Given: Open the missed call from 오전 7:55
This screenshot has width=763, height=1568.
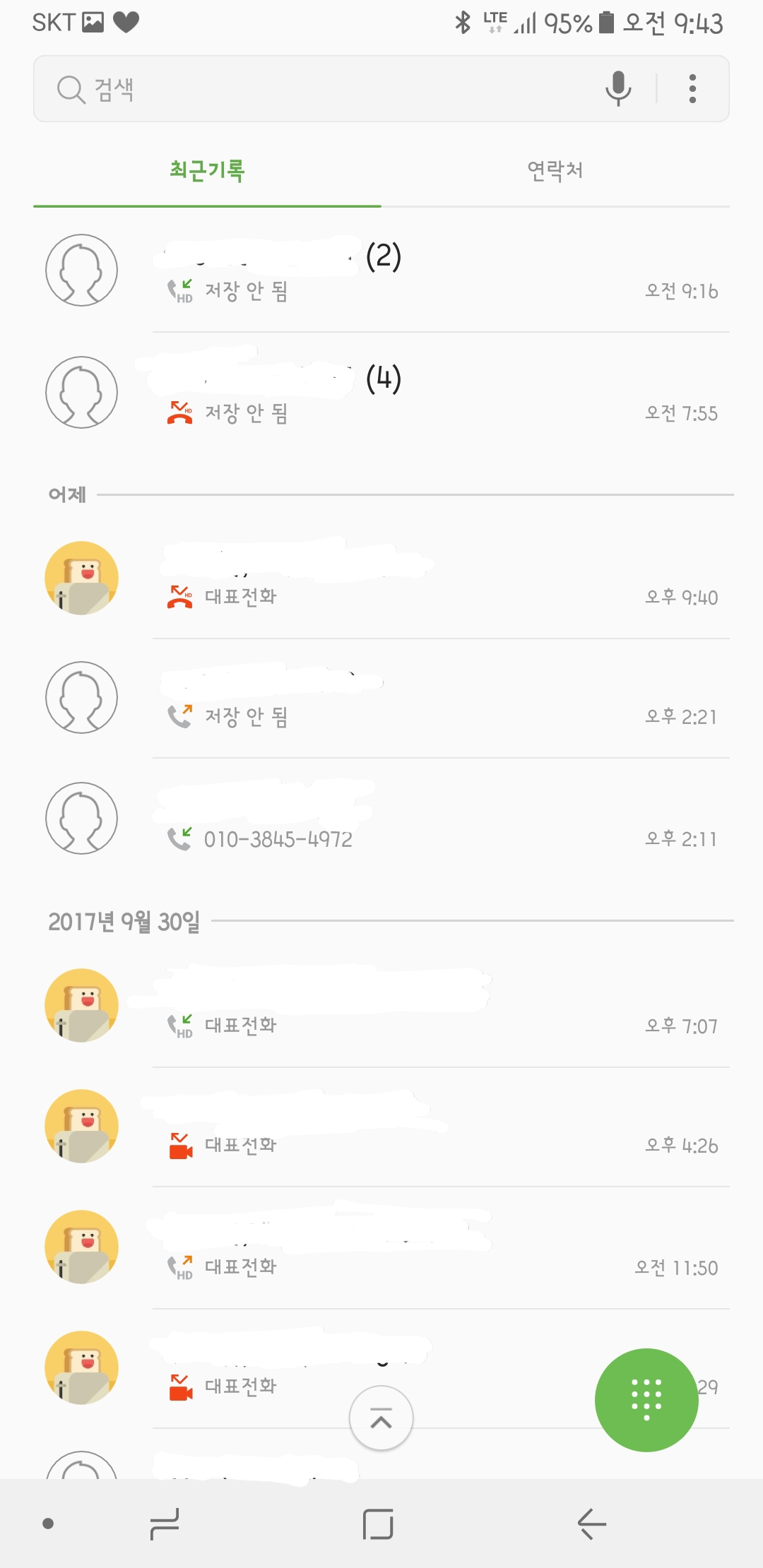Looking at the screenshot, I should click(x=438, y=394).
